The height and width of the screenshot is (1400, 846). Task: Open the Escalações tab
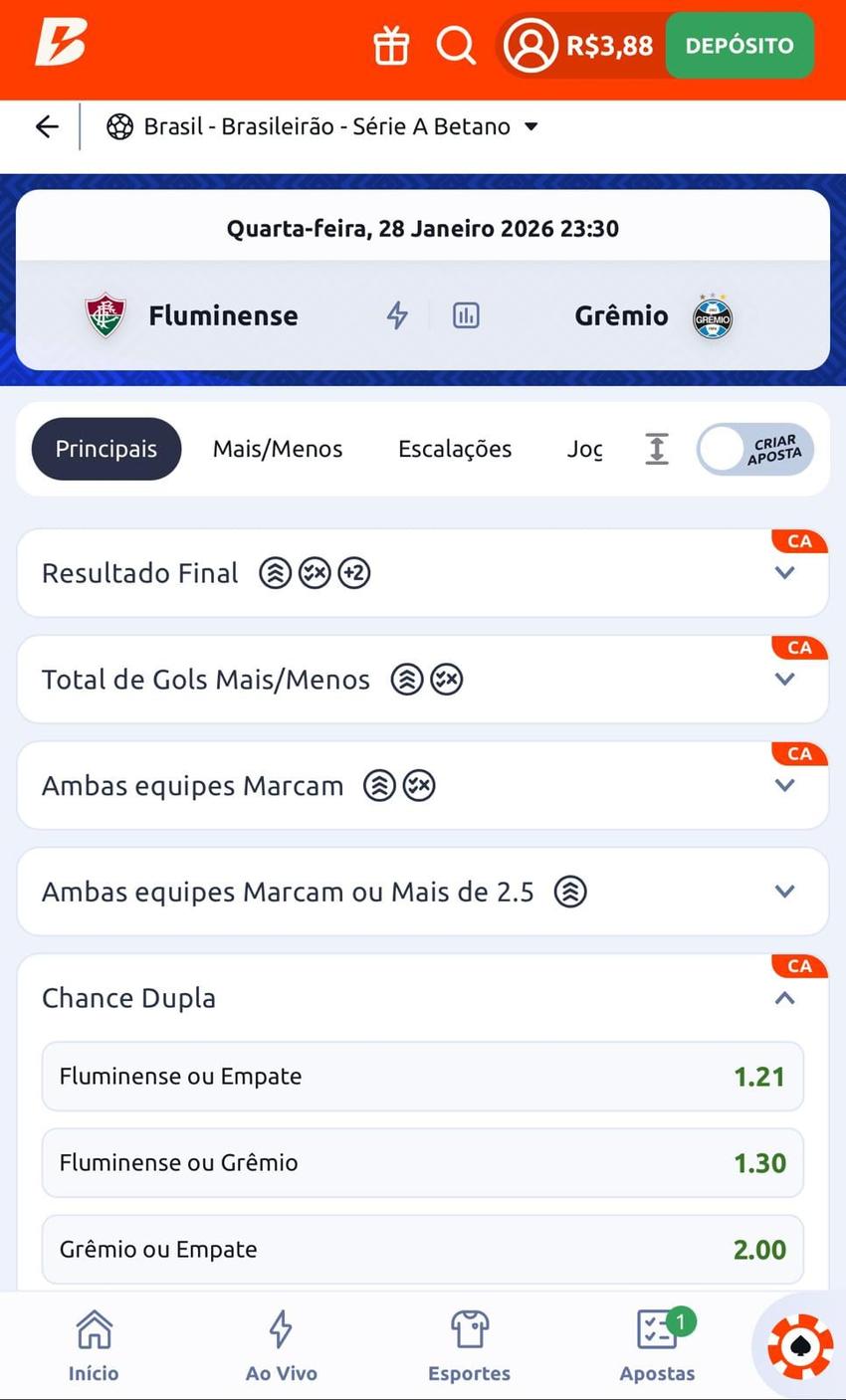(454, 449)
